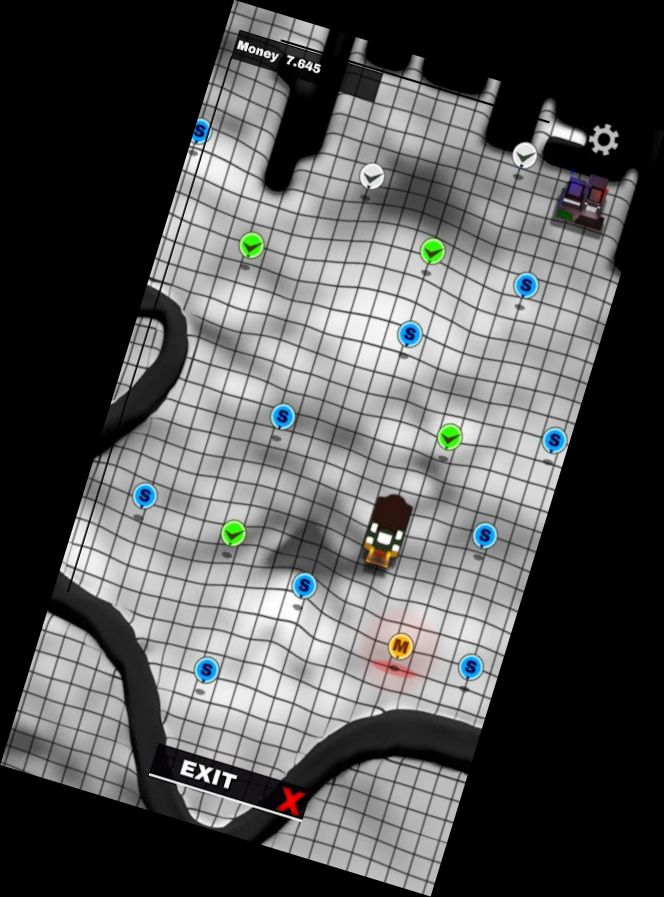
Task: Tap the EXIT button
Action: tap(208, 776)
